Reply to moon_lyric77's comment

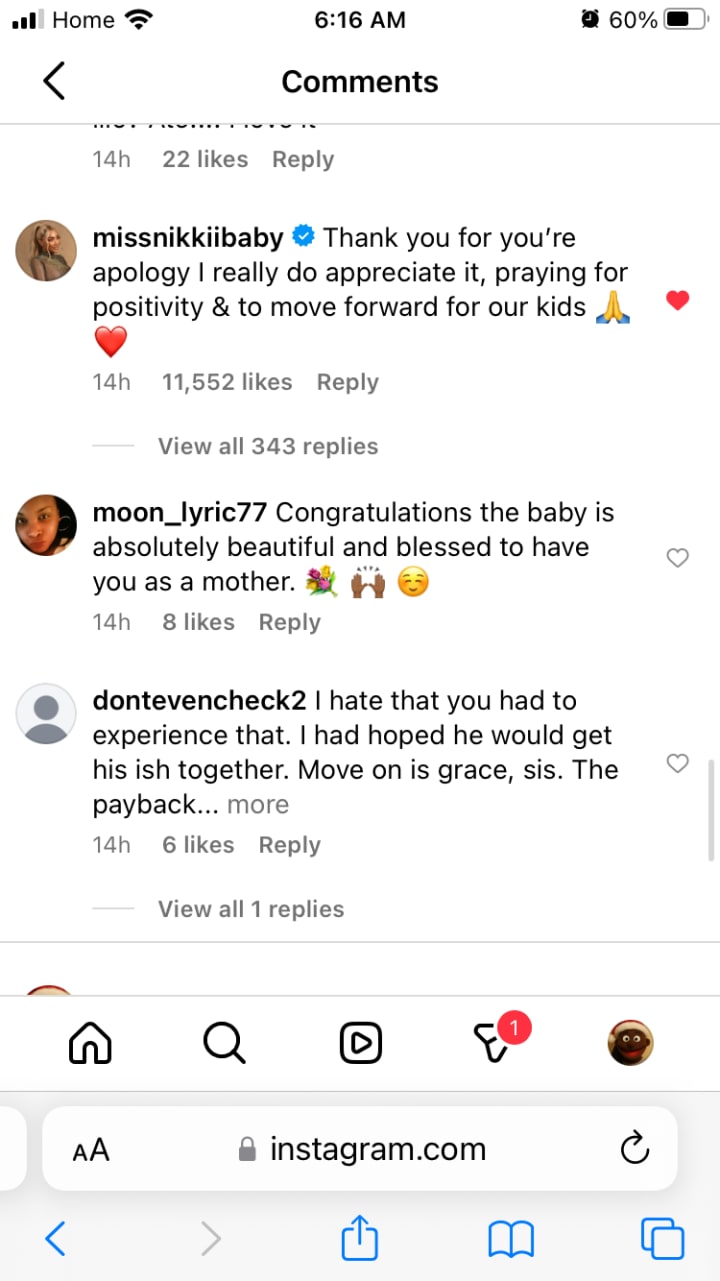click(289, 622)
